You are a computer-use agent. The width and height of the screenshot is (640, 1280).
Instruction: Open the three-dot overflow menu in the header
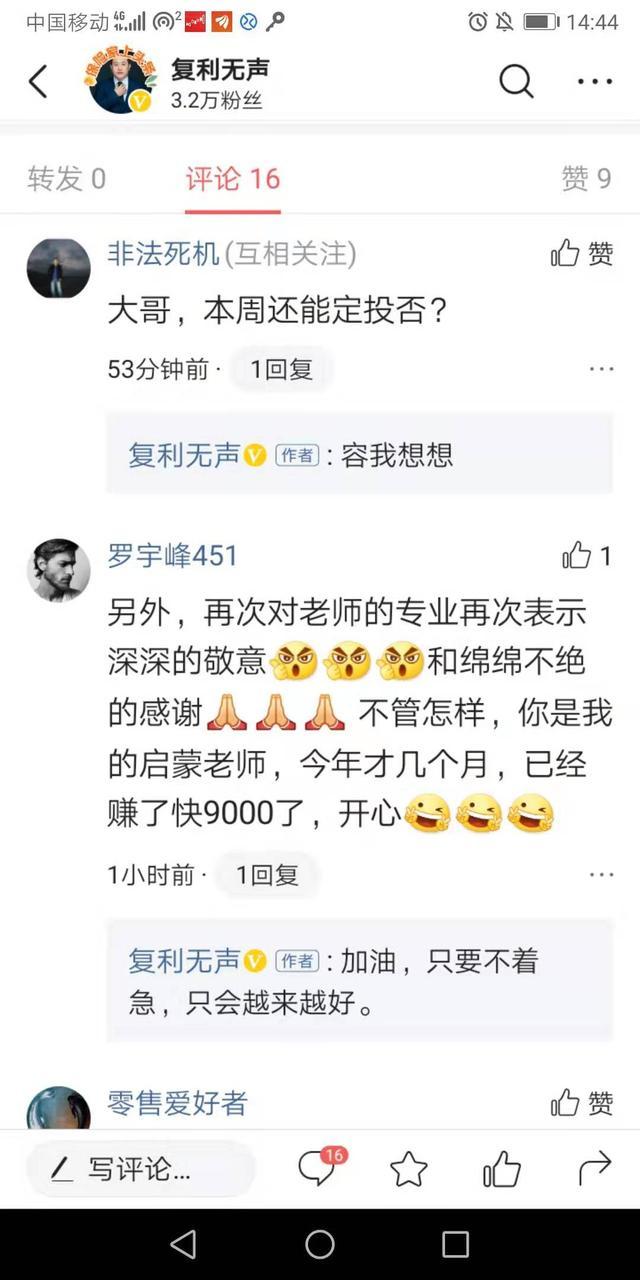(595, 82)
